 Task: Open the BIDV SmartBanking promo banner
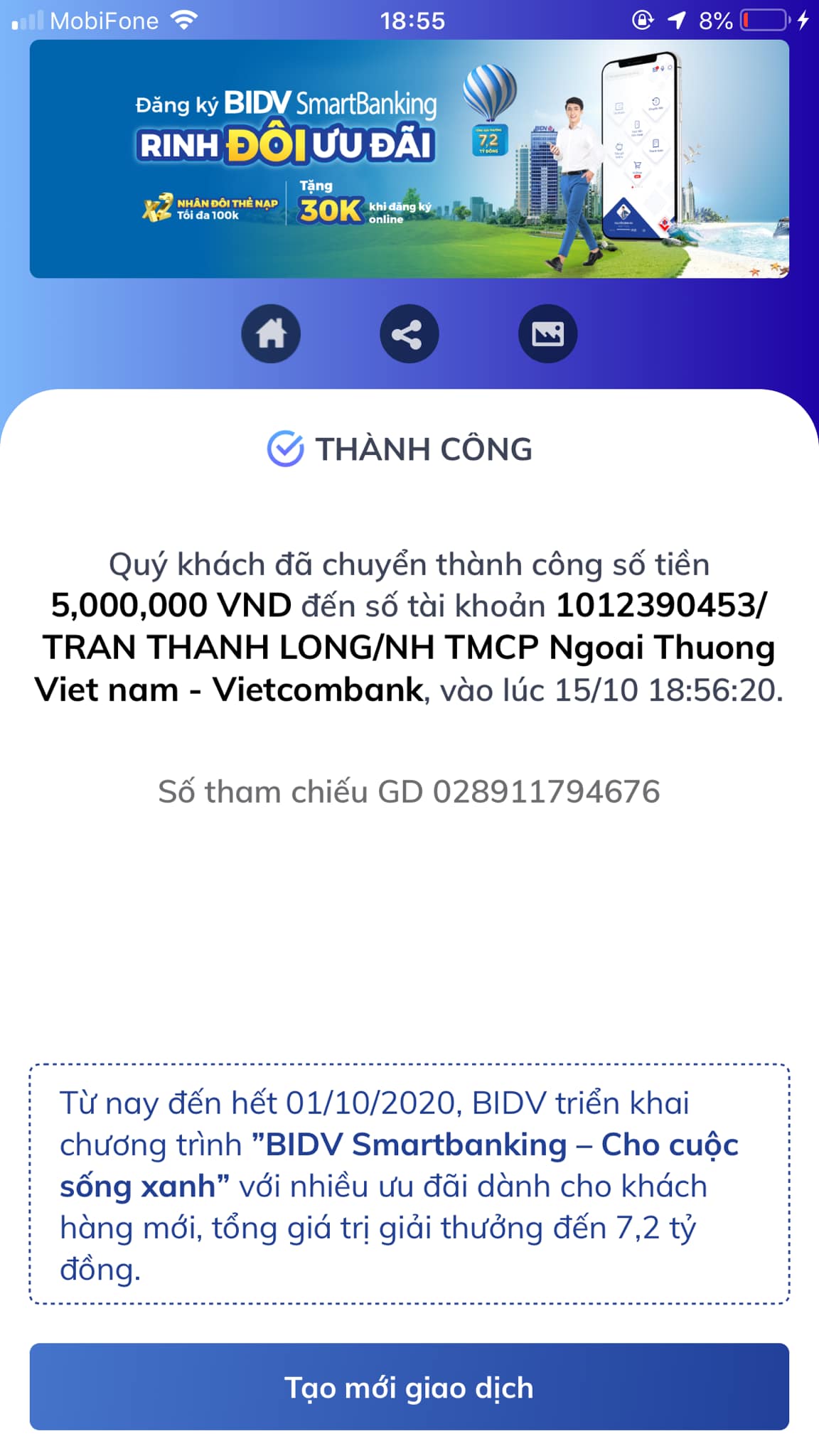coord(409,159)
